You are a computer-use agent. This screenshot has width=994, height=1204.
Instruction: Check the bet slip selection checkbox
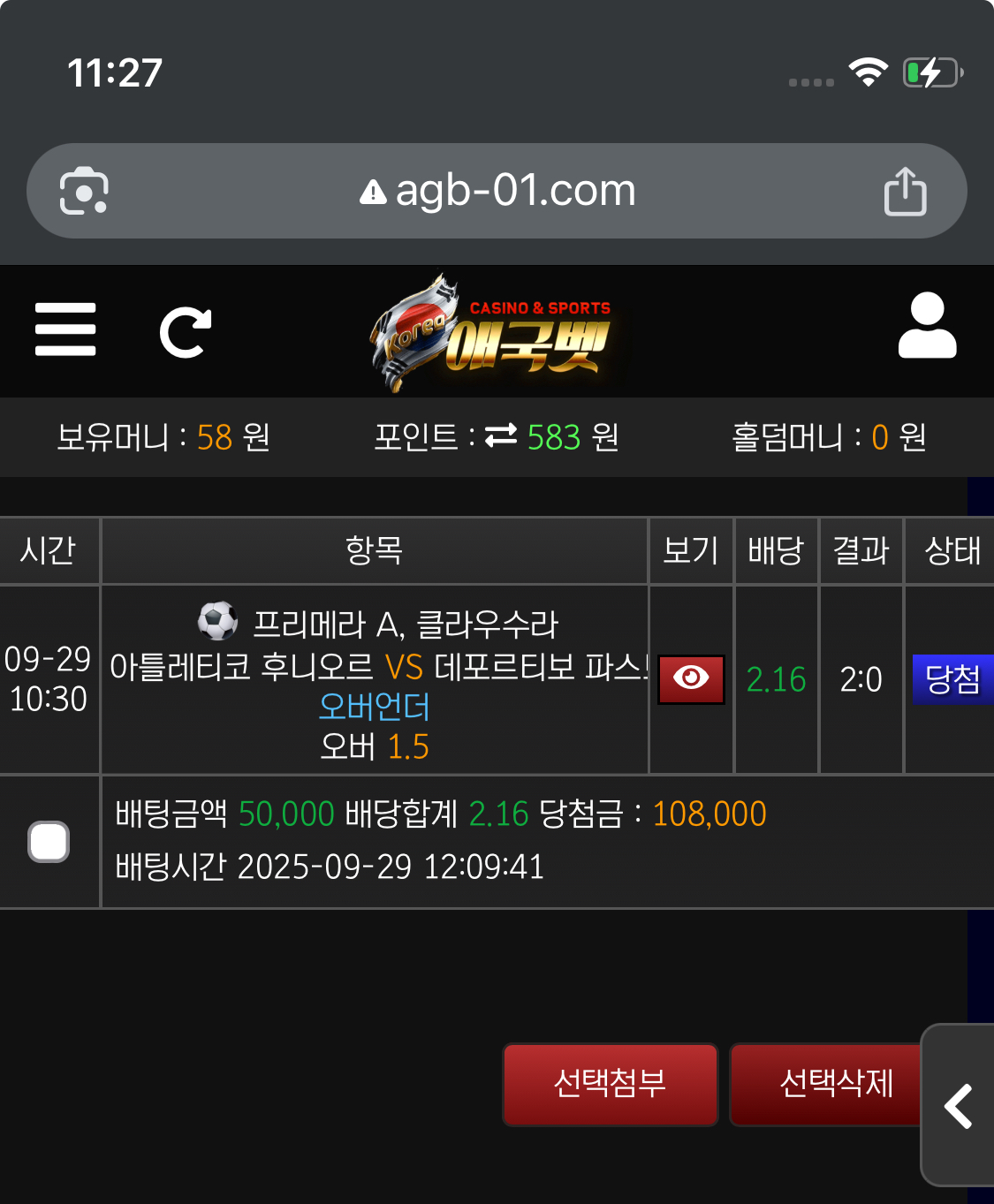point(49,841)
